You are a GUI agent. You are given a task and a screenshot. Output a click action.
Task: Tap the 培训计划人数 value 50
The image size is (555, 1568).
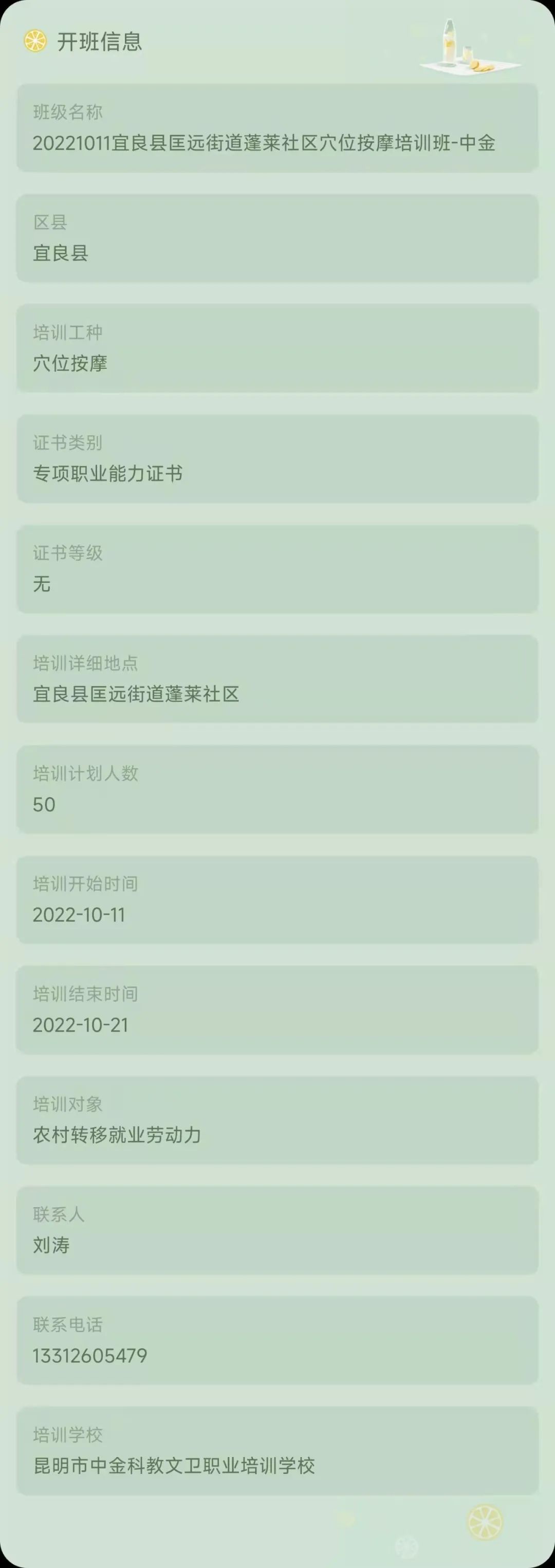pos(44,805)
